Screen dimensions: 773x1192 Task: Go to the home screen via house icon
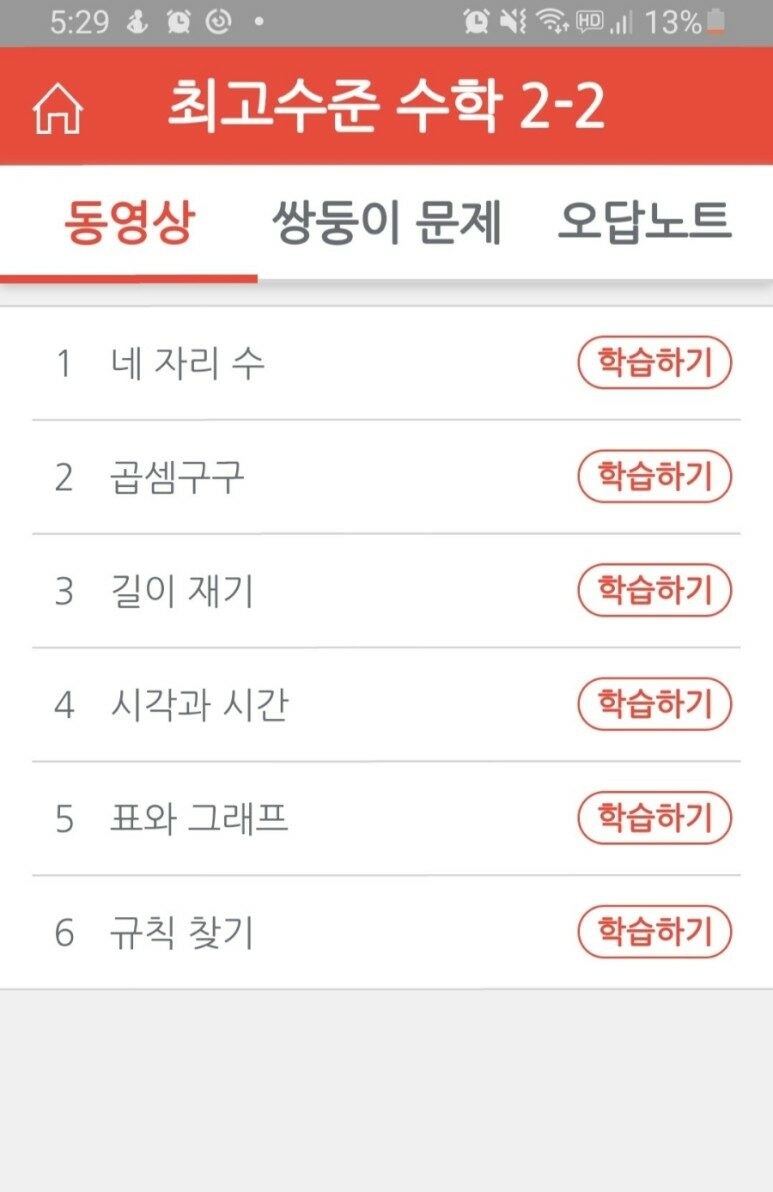coord(57,109)
